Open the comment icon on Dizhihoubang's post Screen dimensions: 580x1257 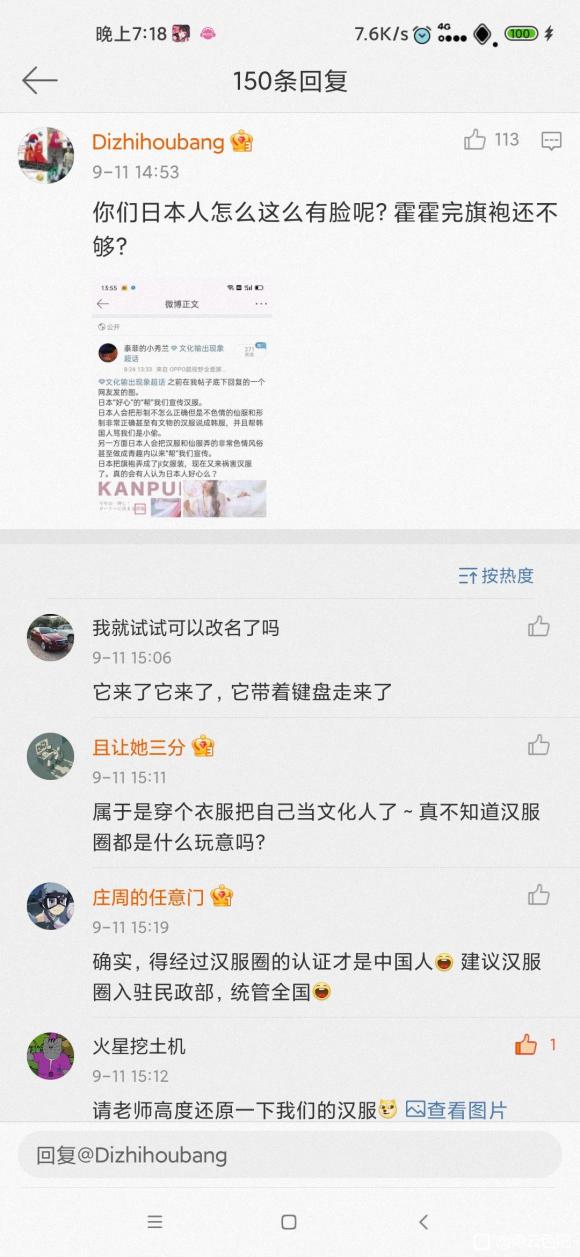pyautogui.click(x=551, y=142)
